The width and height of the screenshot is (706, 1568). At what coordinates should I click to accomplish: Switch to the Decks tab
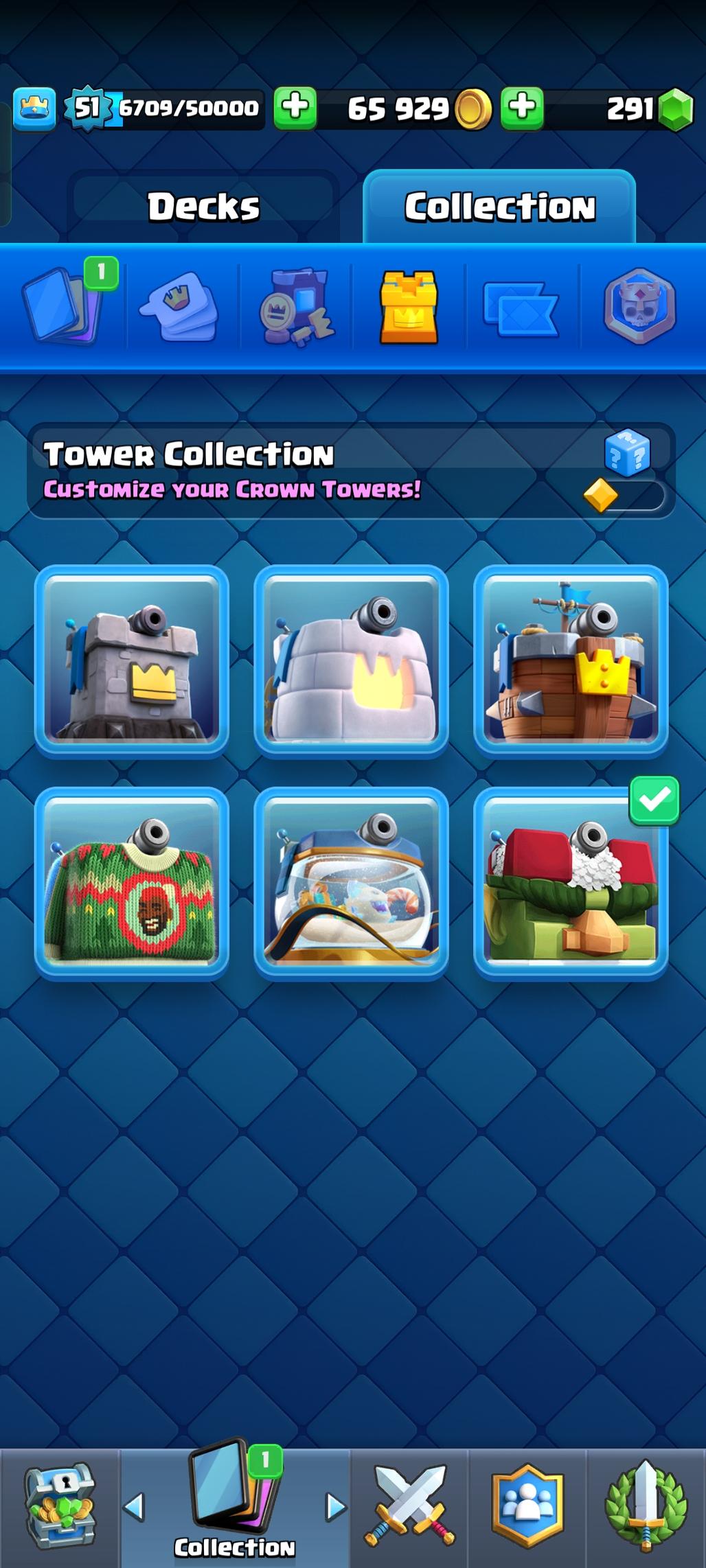(204, 207)
